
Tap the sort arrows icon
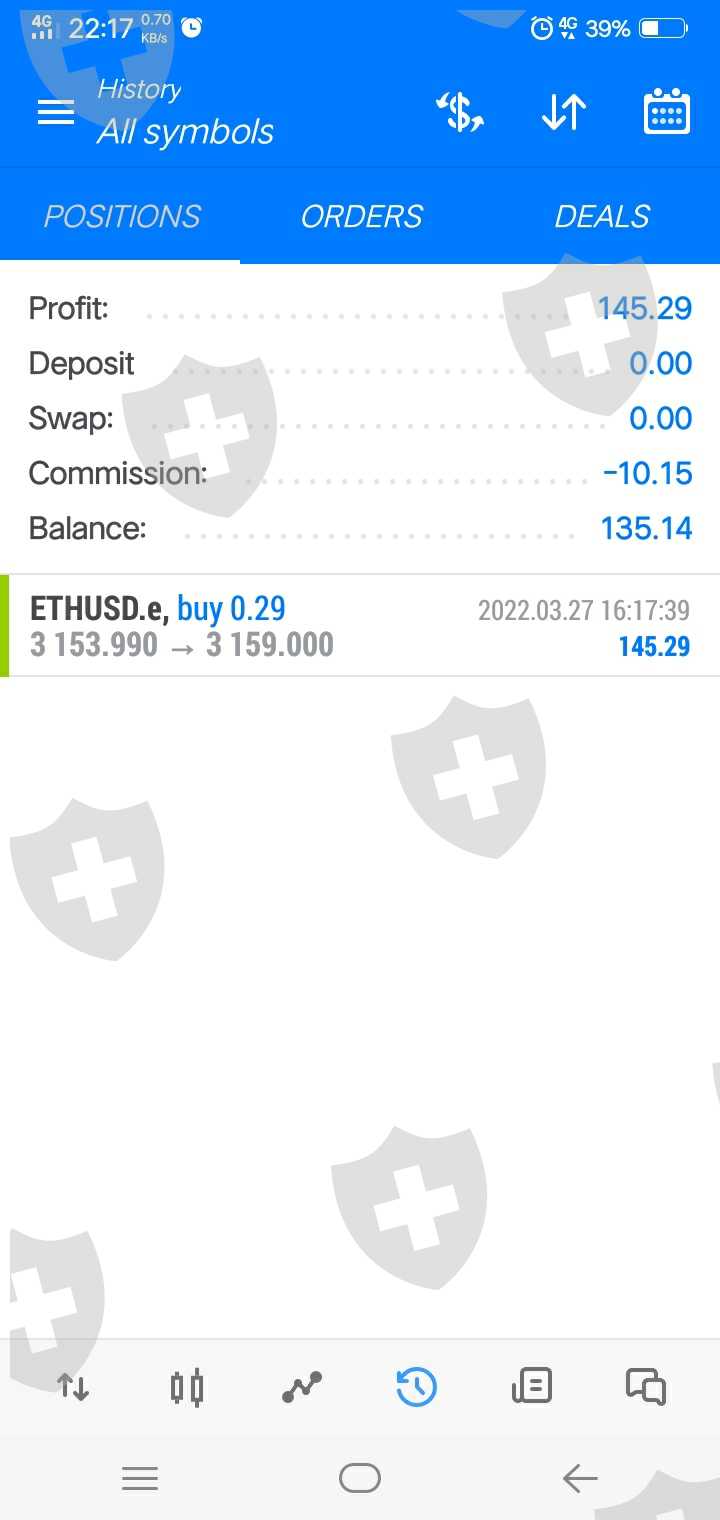pos(564,112)
